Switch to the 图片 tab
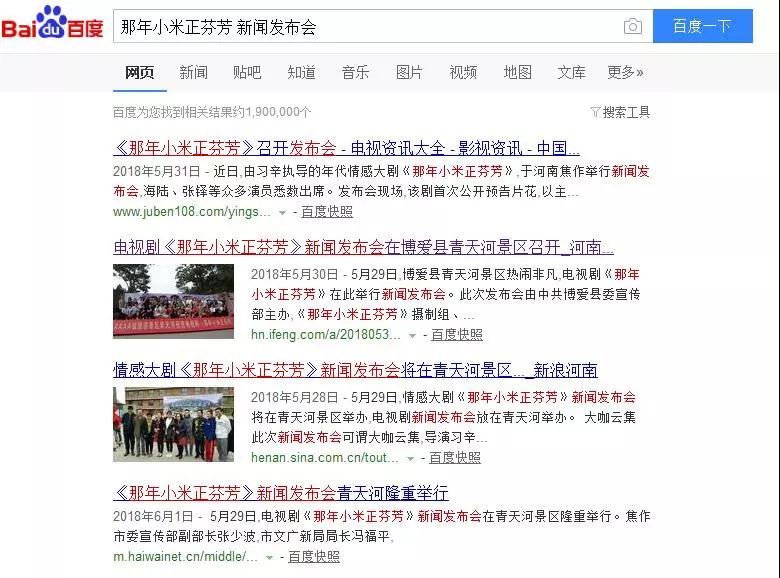 pos(409,72)
